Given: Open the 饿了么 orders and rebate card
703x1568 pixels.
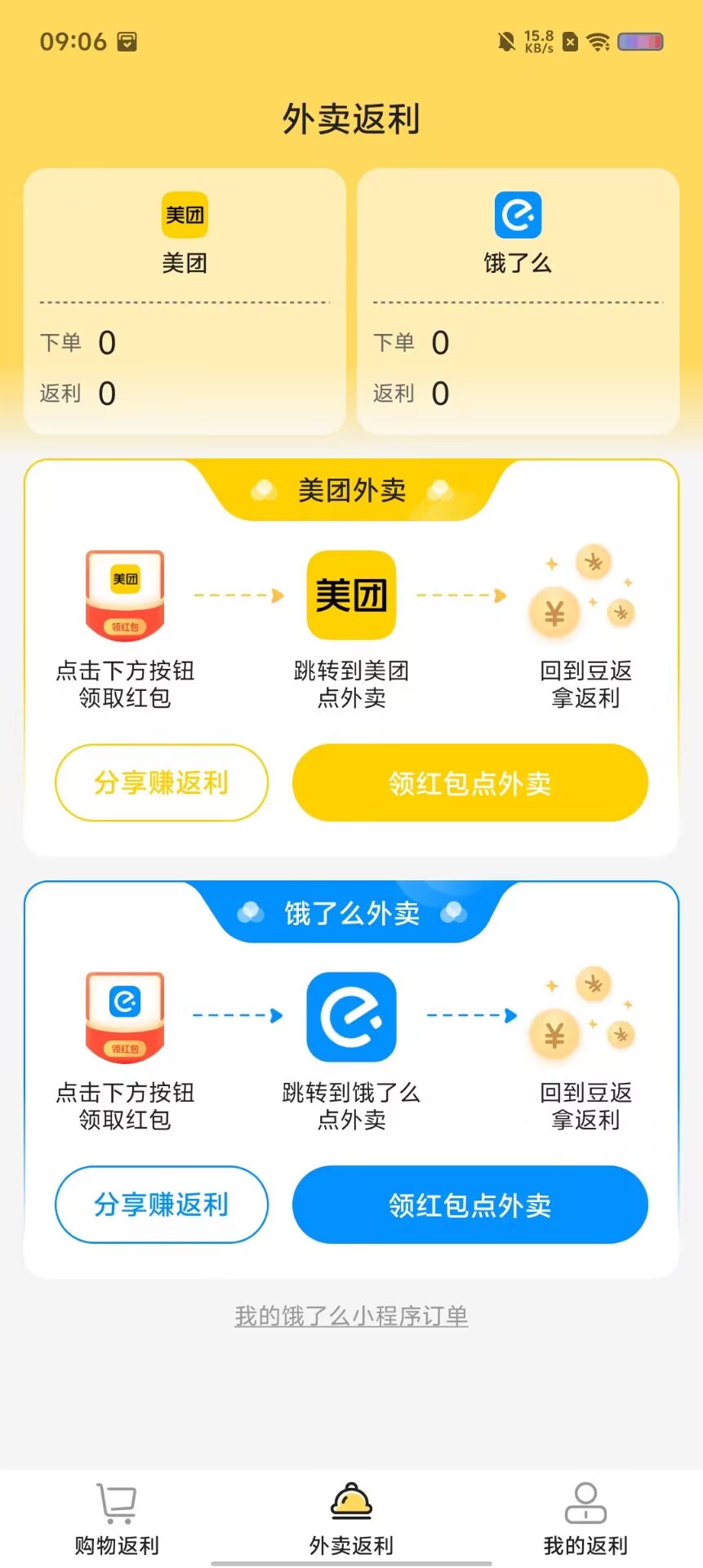Looking at the screenshot, I should click(x=518, y=301).
